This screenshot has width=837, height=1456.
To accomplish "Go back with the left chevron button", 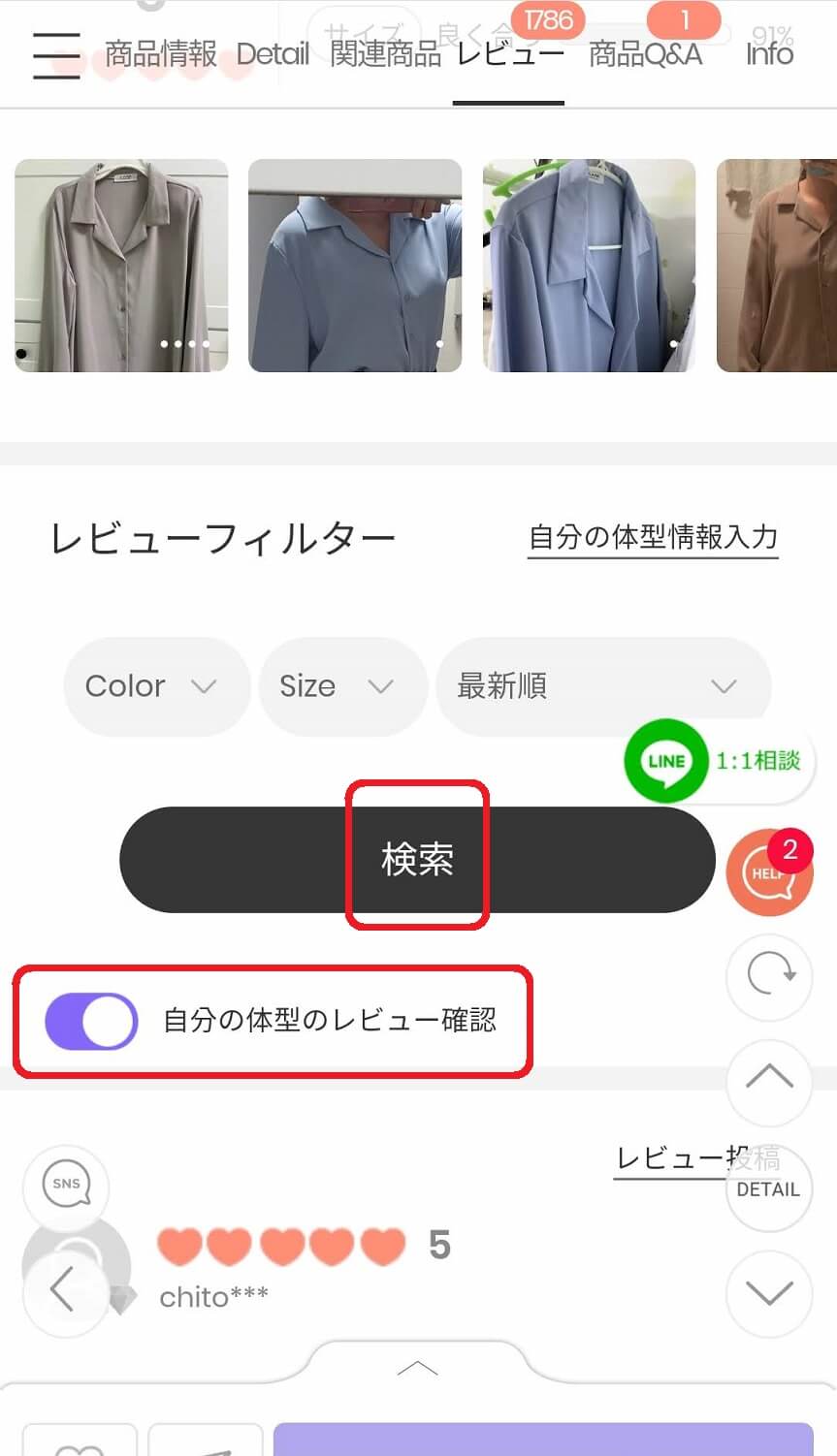I will click(64, 1291).
